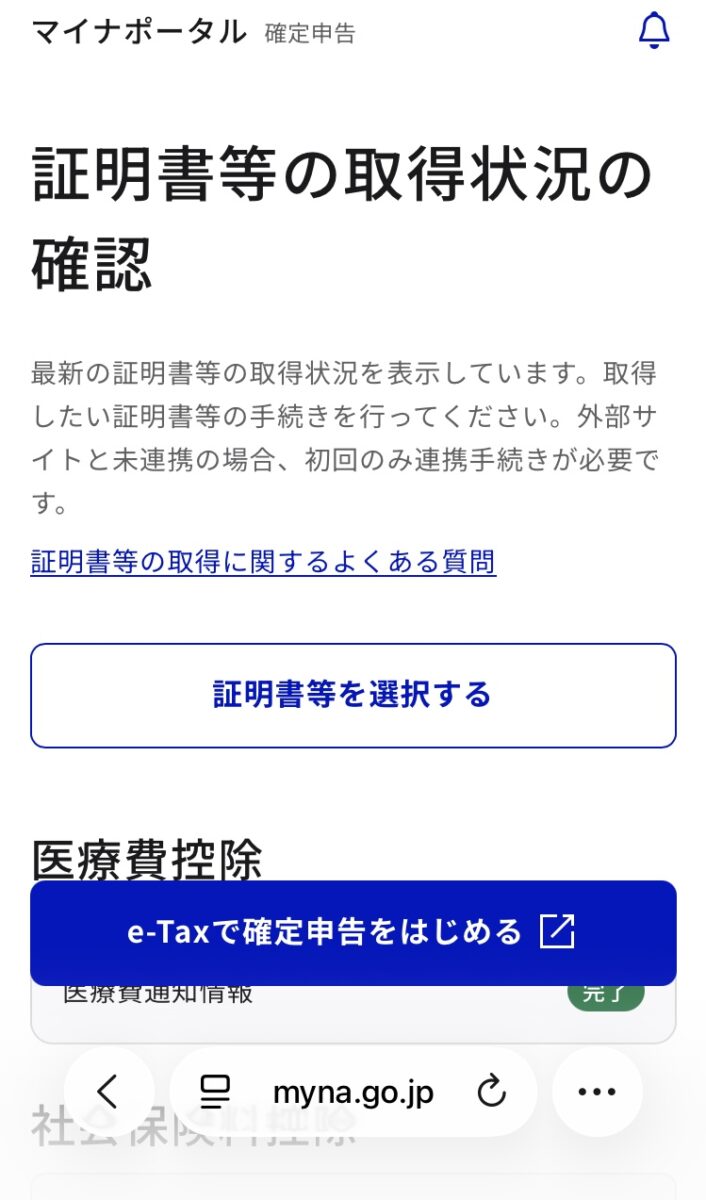The height and width of the screenshot is (1200, 706).
Task: Tap the 証明書等を選択する button
Action: click(353, 695)
